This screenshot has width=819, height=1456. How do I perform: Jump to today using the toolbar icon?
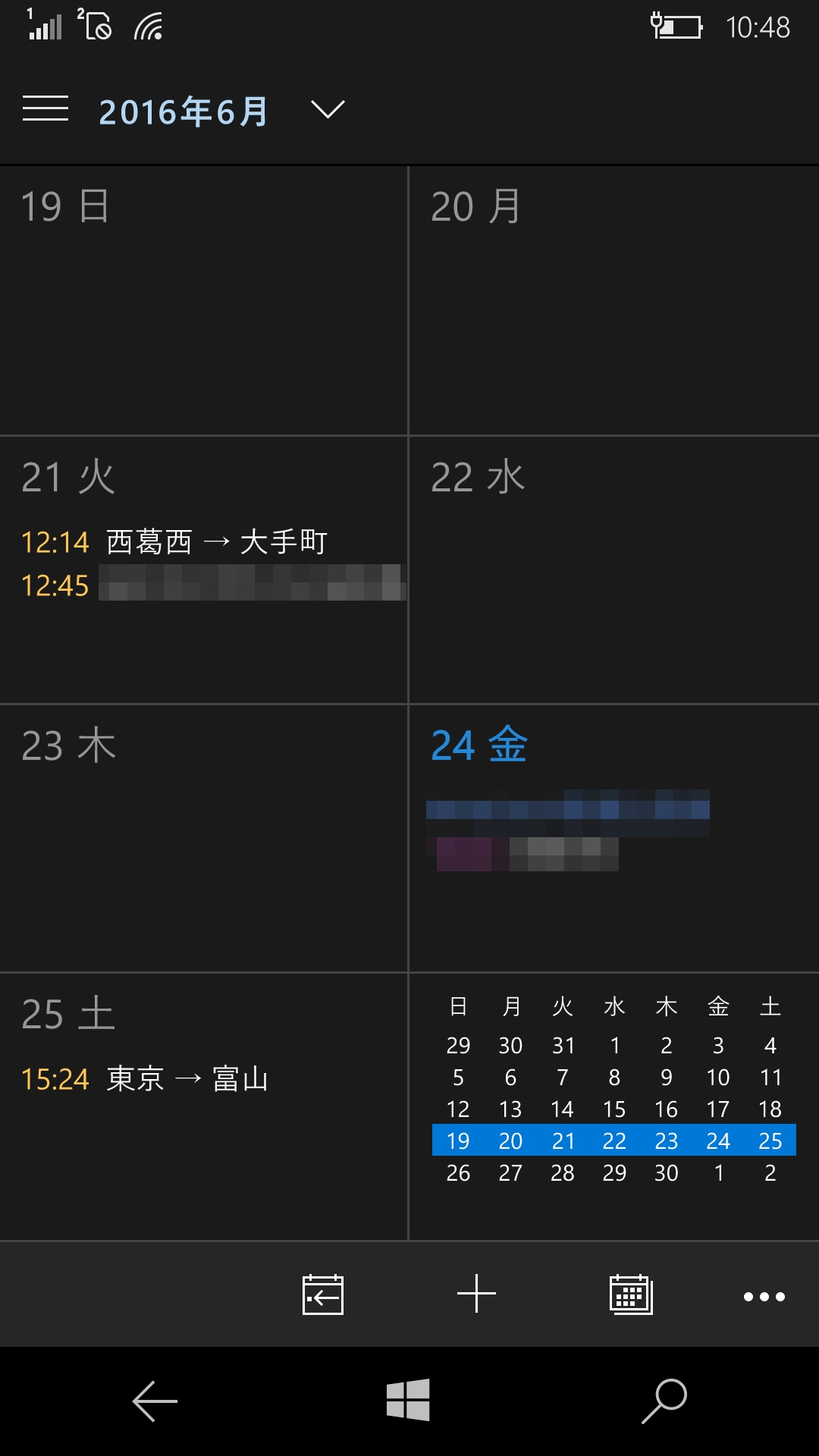pos(323,1294)
